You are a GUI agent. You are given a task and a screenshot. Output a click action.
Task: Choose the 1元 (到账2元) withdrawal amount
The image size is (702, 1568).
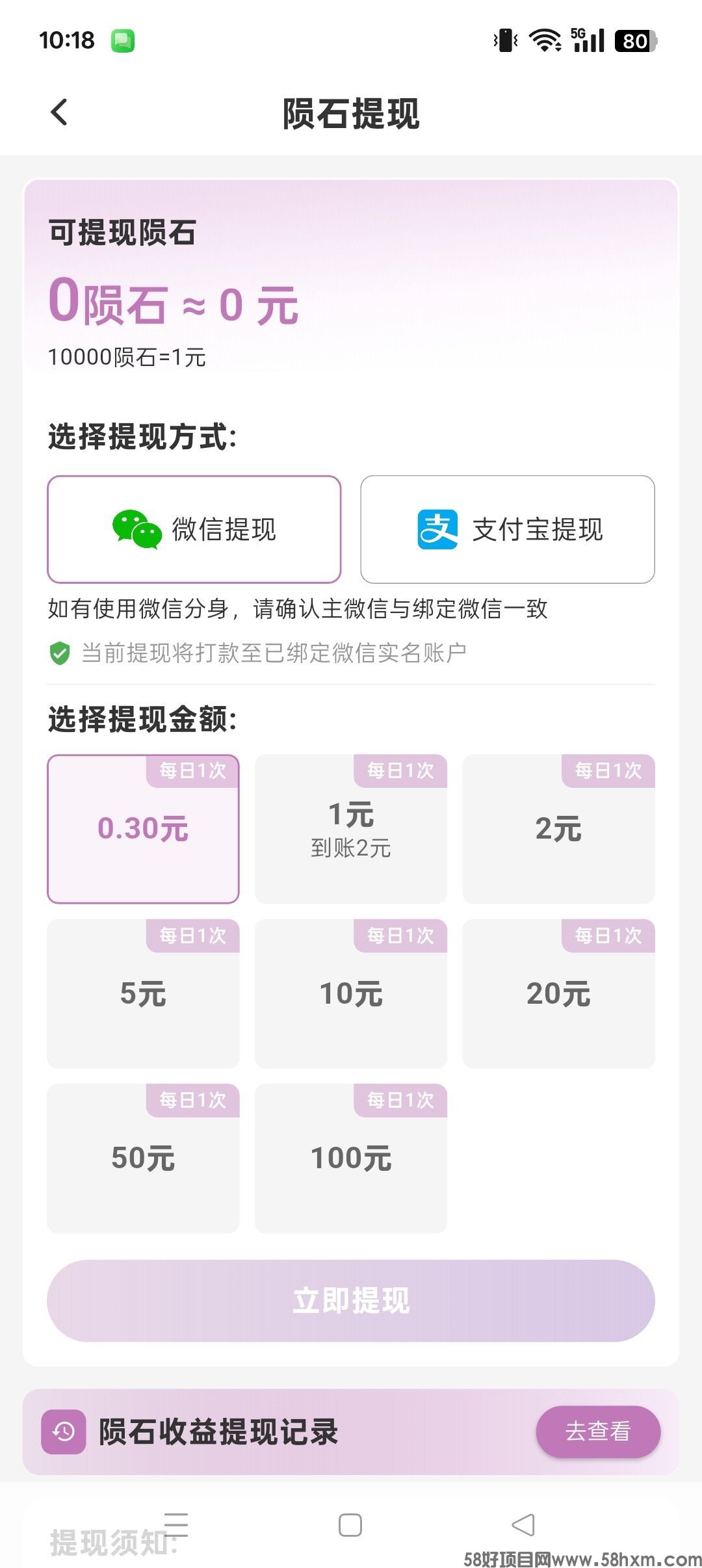[x=351, y=829]
